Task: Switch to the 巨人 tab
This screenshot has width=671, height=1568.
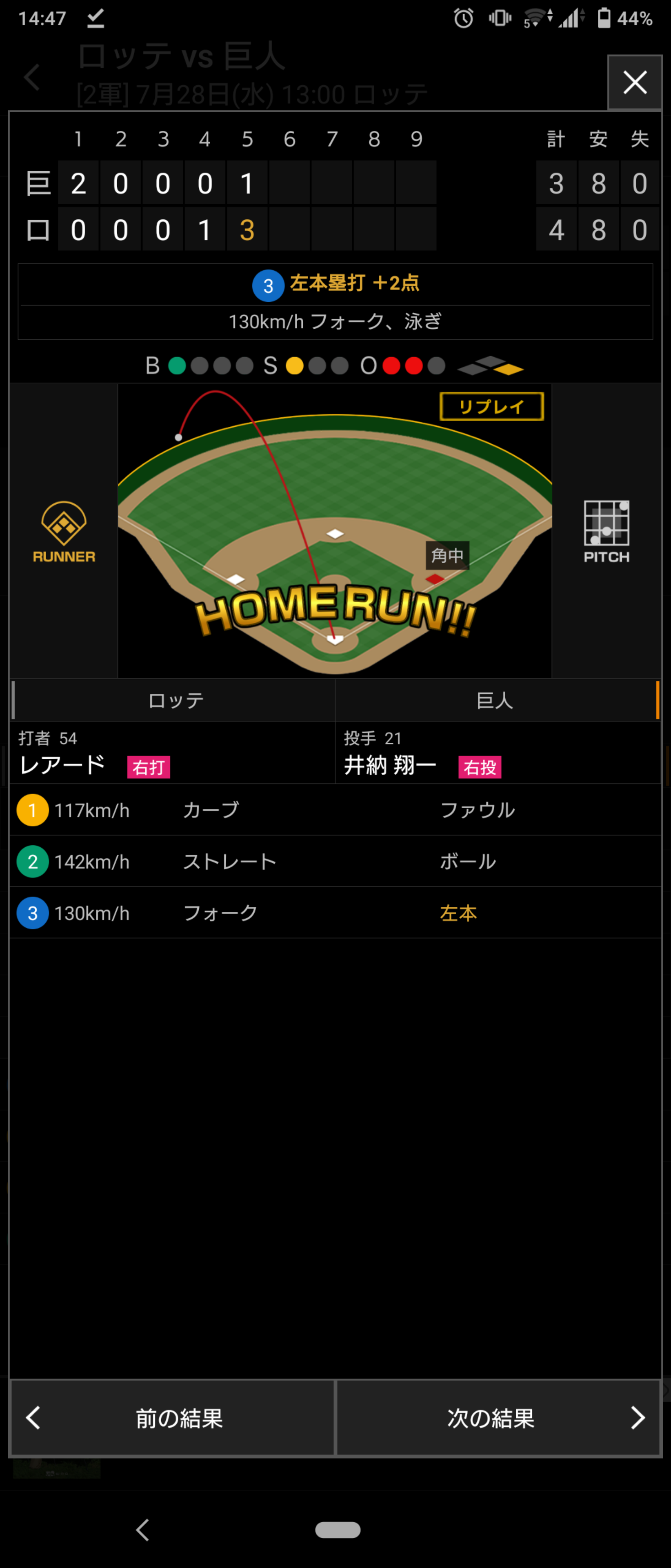Action: [x=495, y=700]
